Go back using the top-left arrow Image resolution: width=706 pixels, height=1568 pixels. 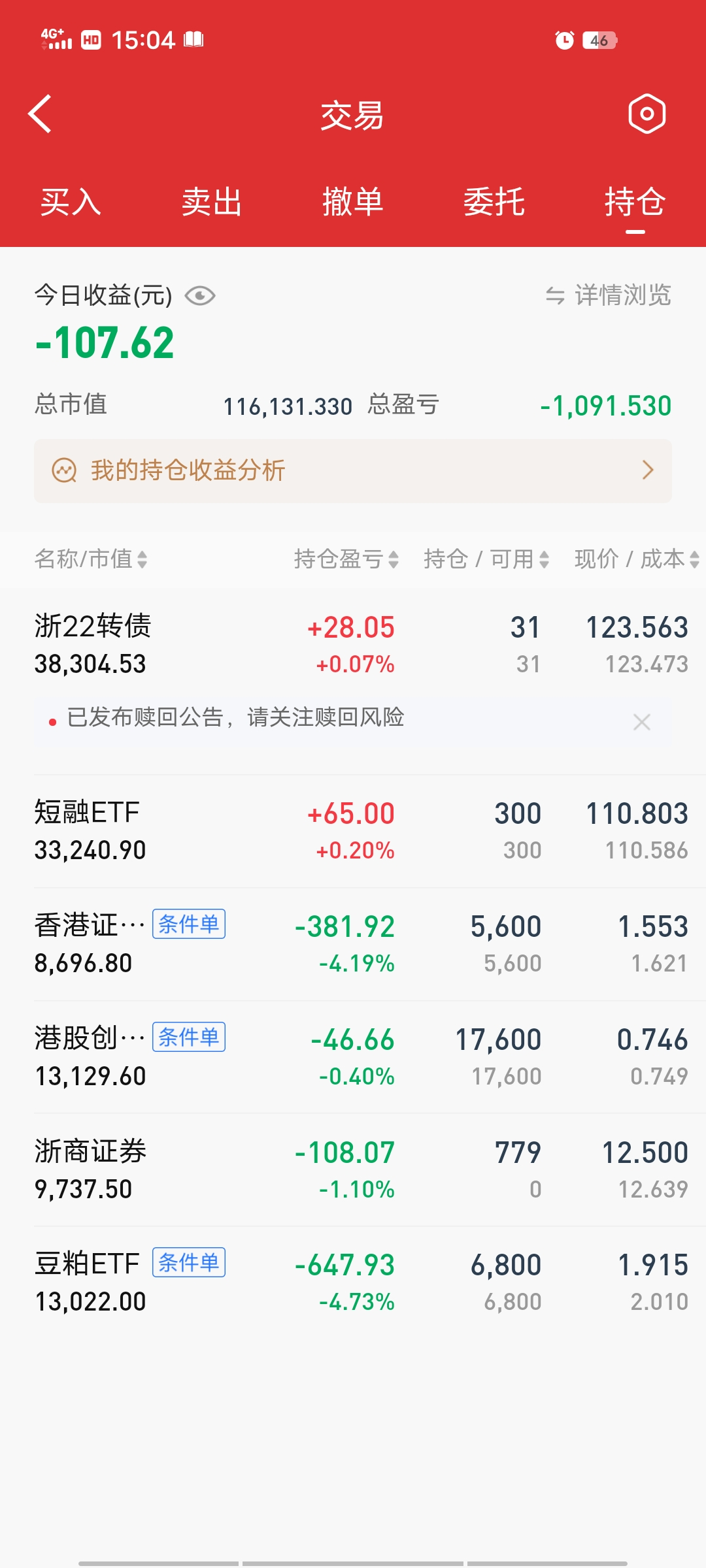pos(41,114)
